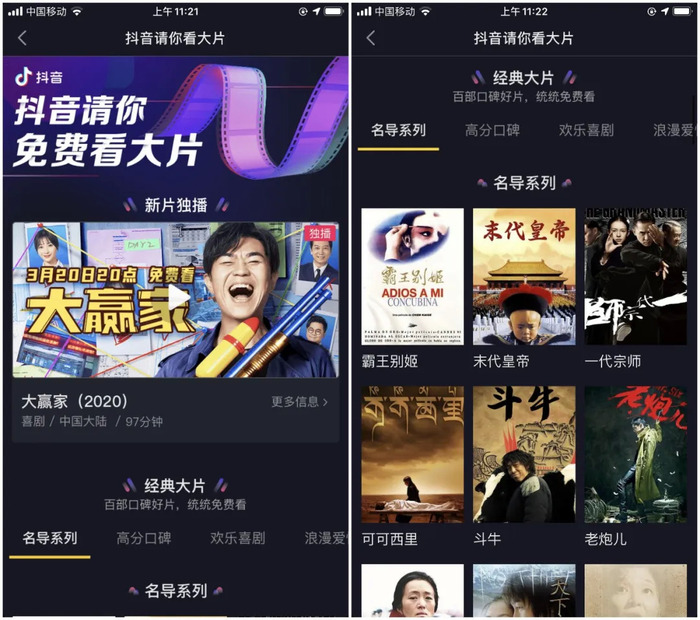Open the 老炮儿 movie poster
700x620 pixels.
(x=636, y=454)
